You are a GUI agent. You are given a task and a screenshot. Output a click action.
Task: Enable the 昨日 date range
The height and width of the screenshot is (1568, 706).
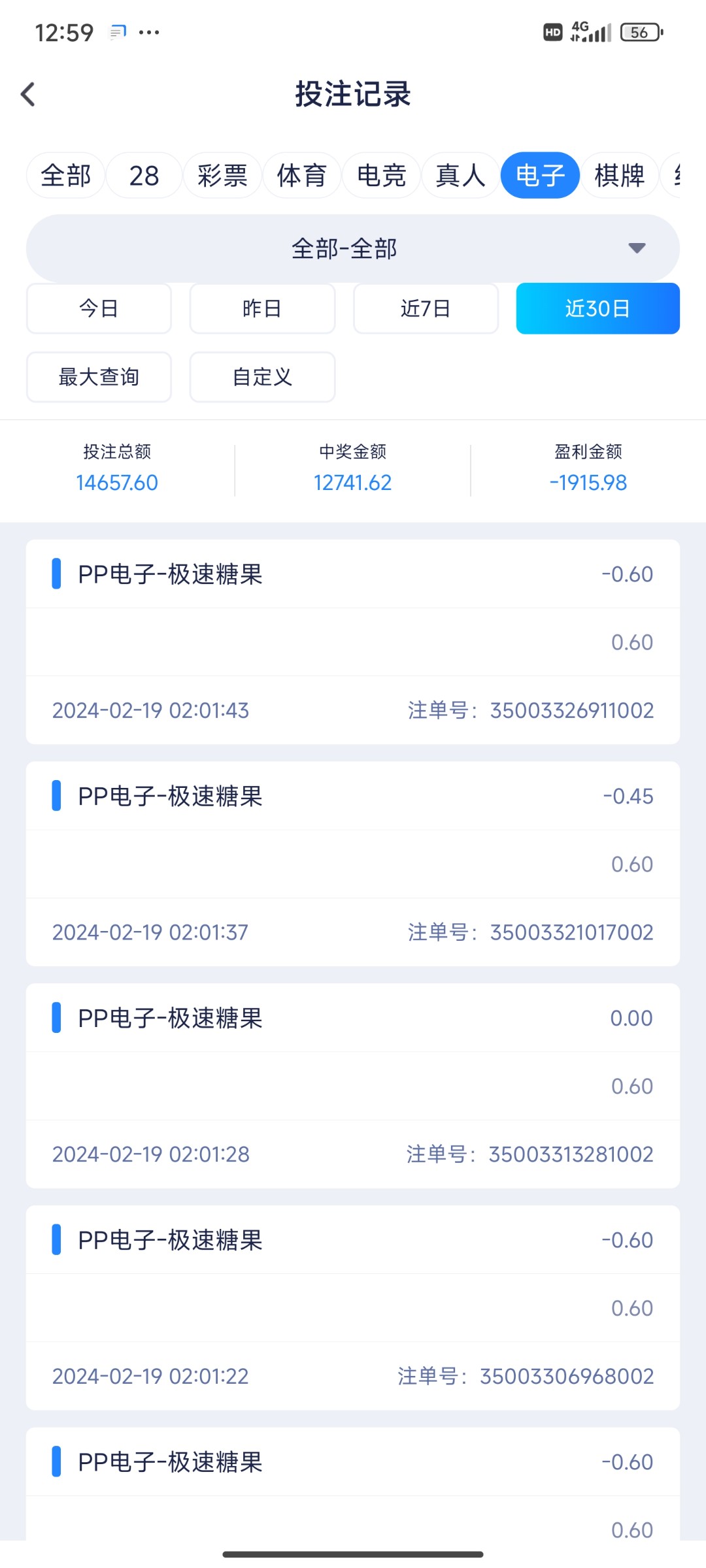pos(262,308)
